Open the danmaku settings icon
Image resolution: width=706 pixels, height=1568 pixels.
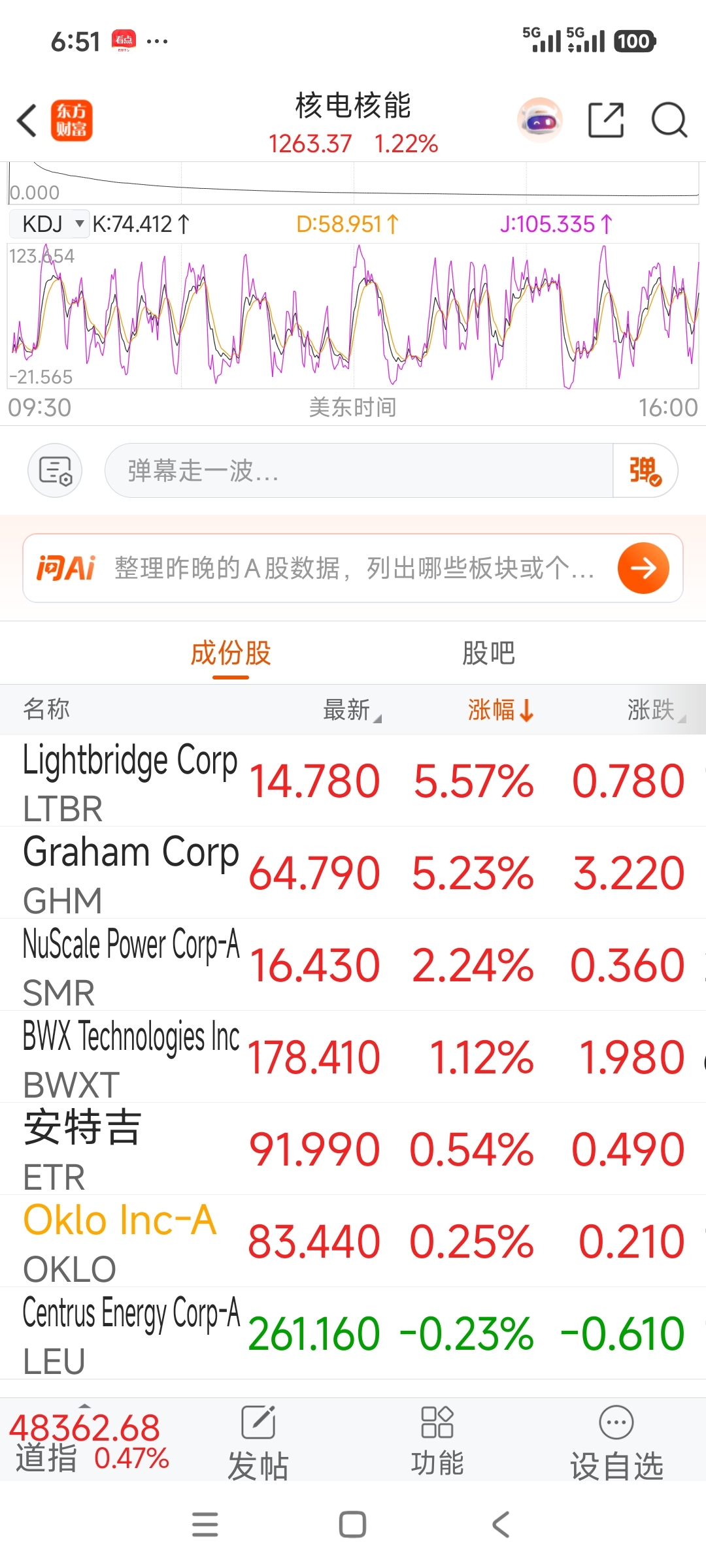[55, 470]
